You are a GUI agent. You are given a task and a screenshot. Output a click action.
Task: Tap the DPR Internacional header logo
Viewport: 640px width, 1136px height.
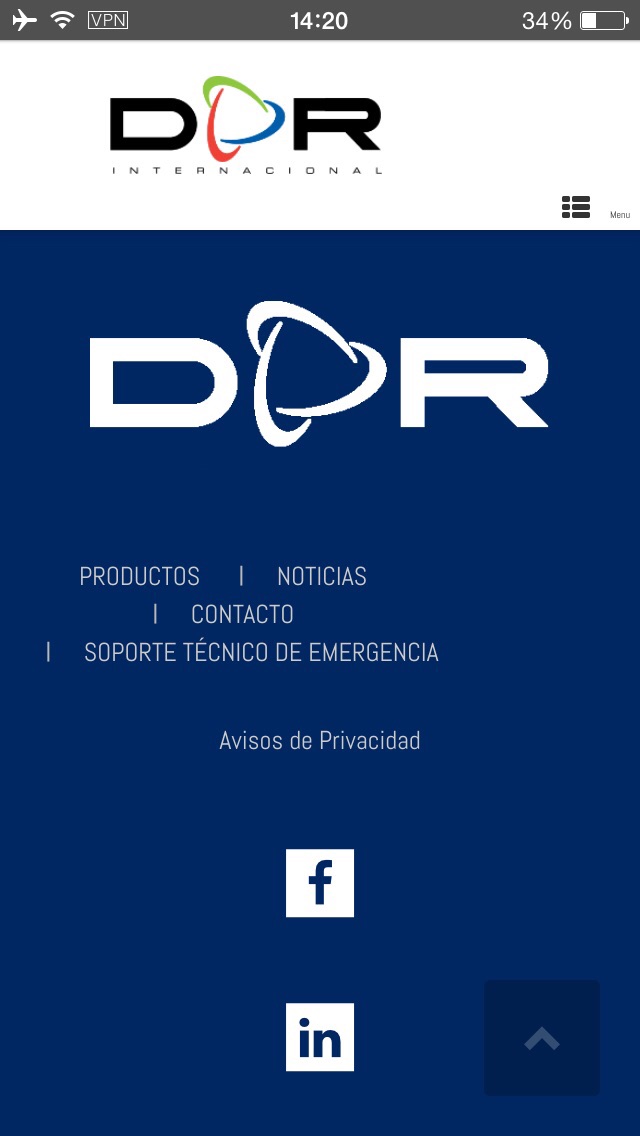click(246, 125)
